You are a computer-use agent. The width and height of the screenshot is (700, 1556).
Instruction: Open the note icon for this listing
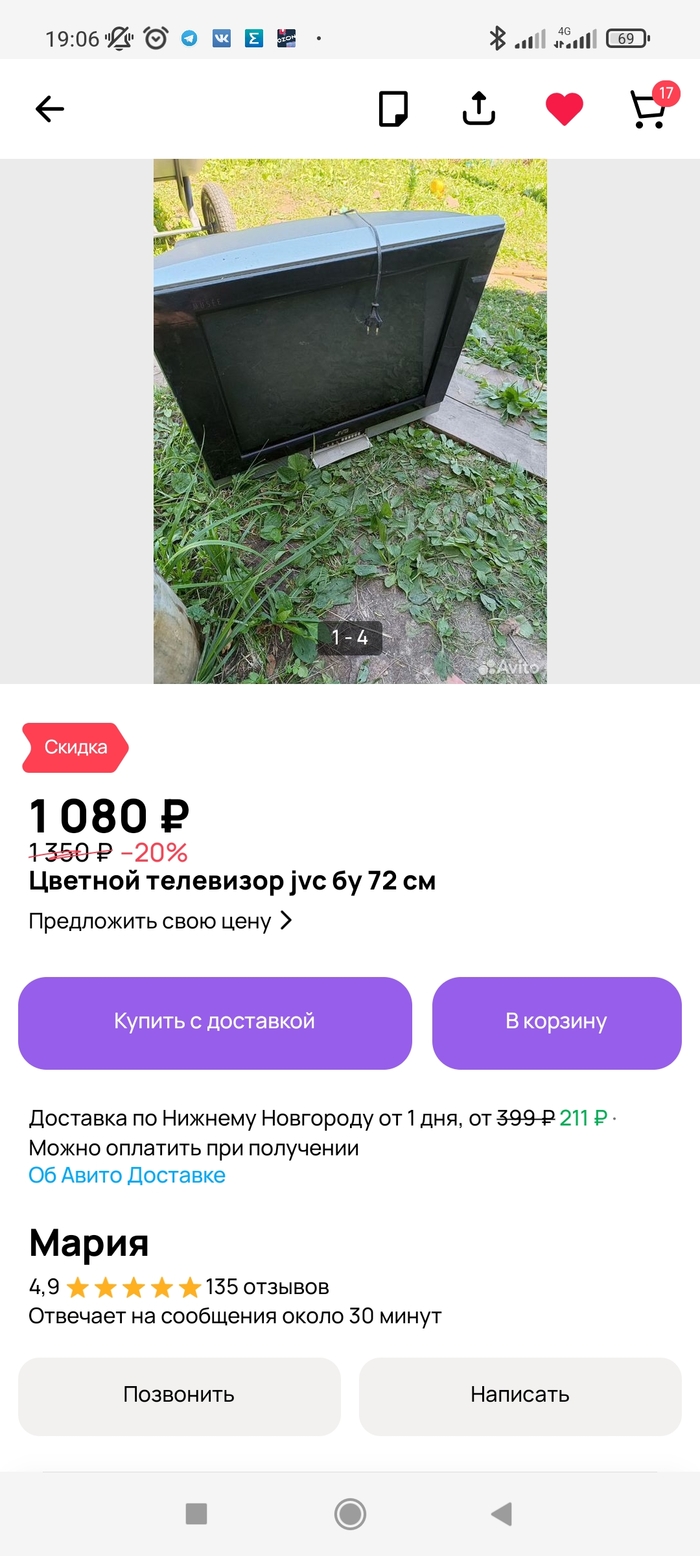coord(393,109)
